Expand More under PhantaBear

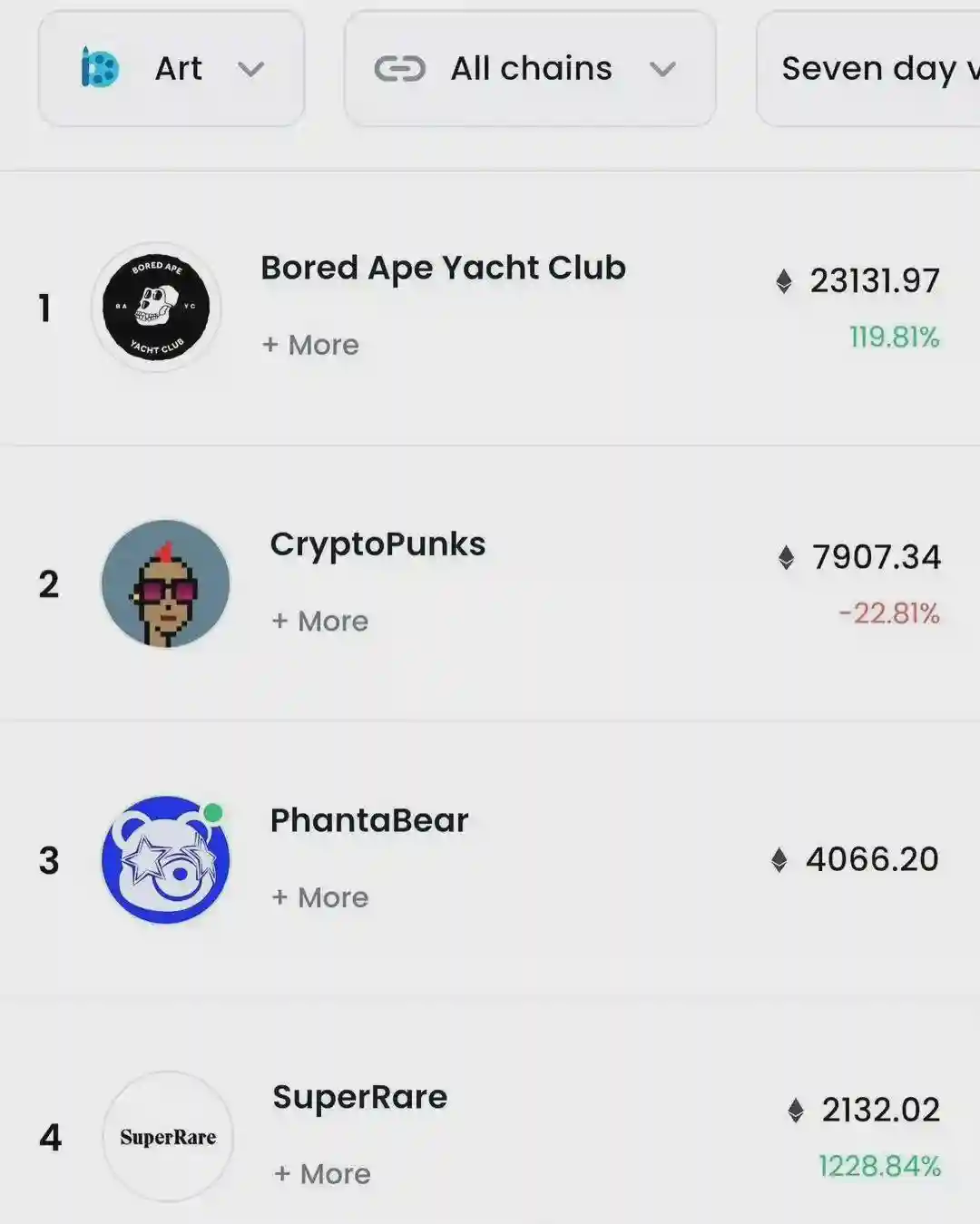pyautogui.click(x=320, y=897)
